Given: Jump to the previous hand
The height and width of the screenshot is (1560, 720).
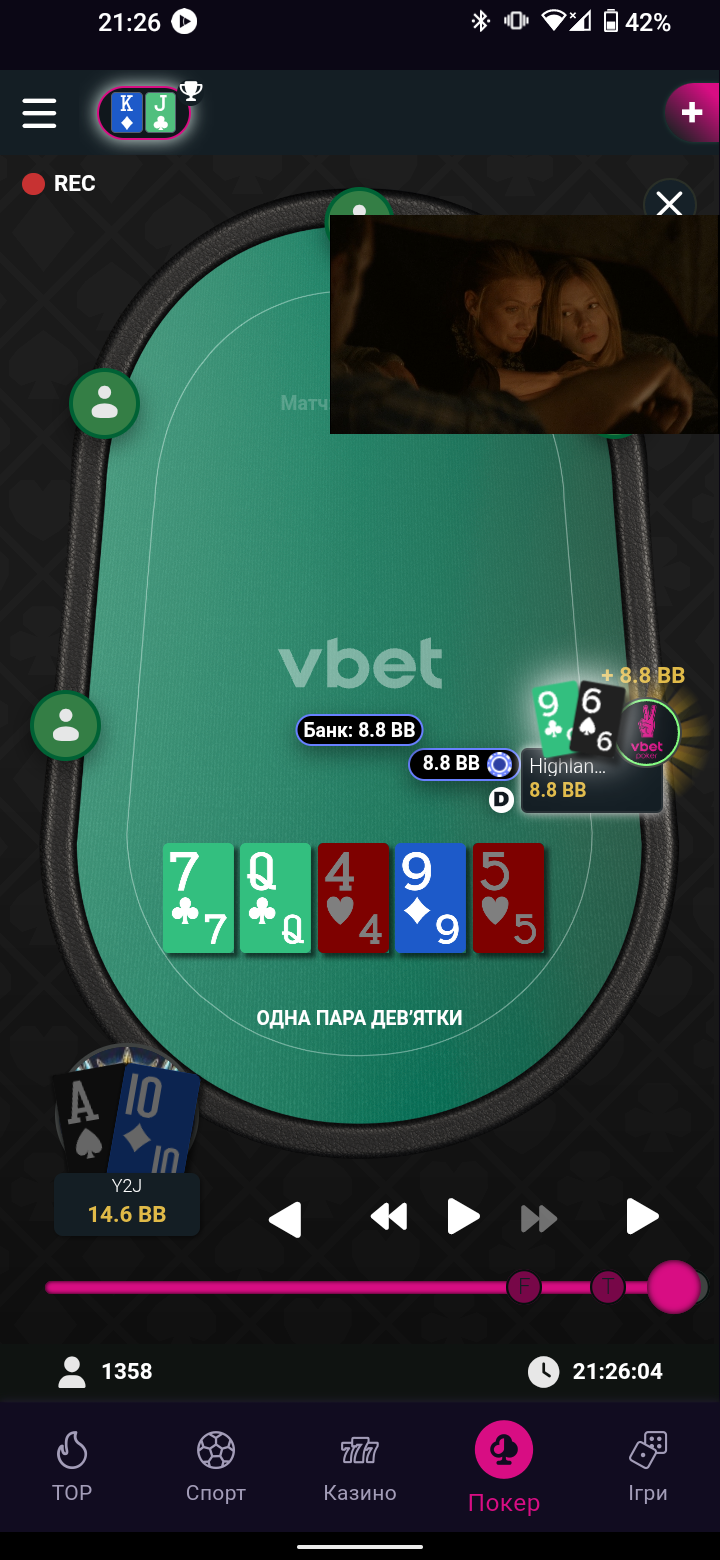Looking at the screenshot, I should (286, 1218).
